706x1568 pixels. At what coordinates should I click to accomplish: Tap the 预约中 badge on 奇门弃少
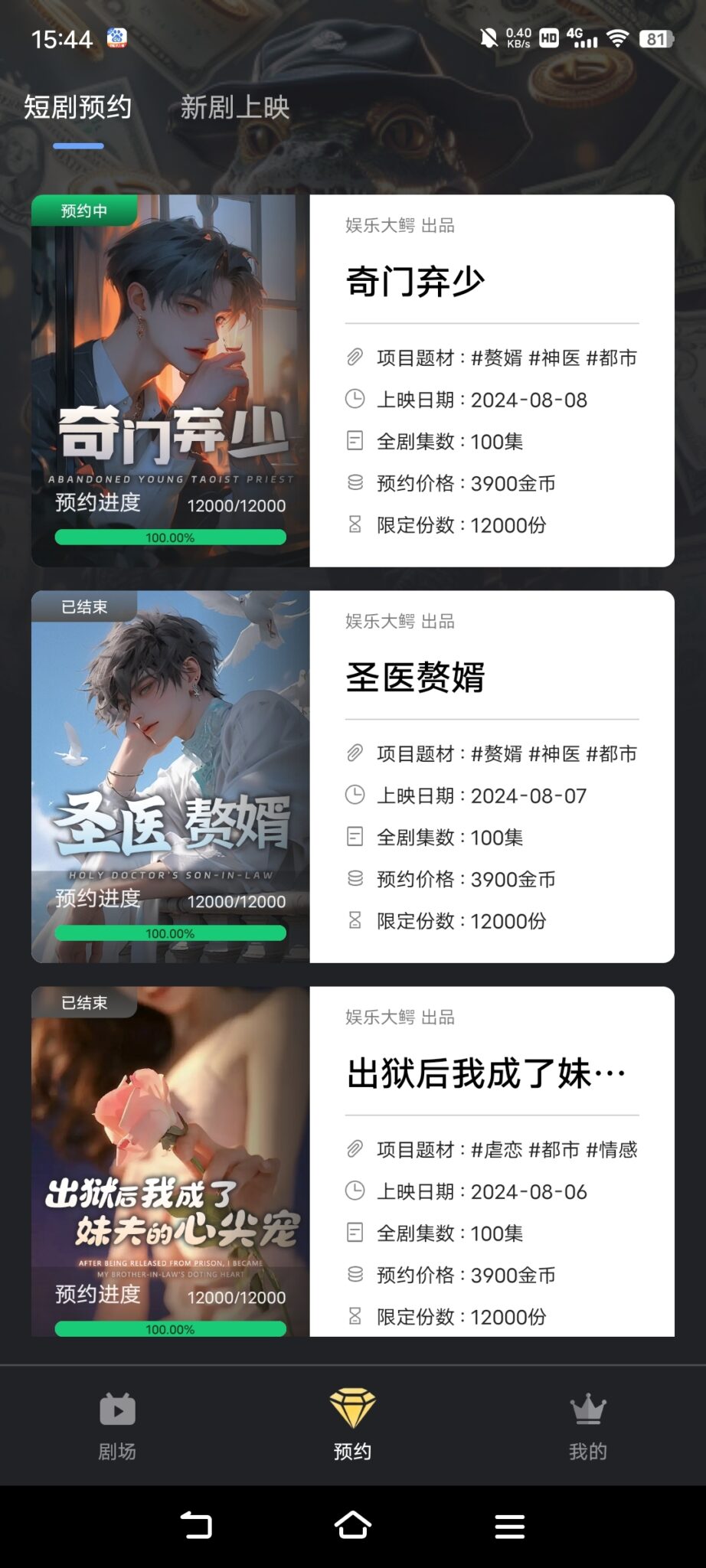pyautogui.click(x=84, y=210)
